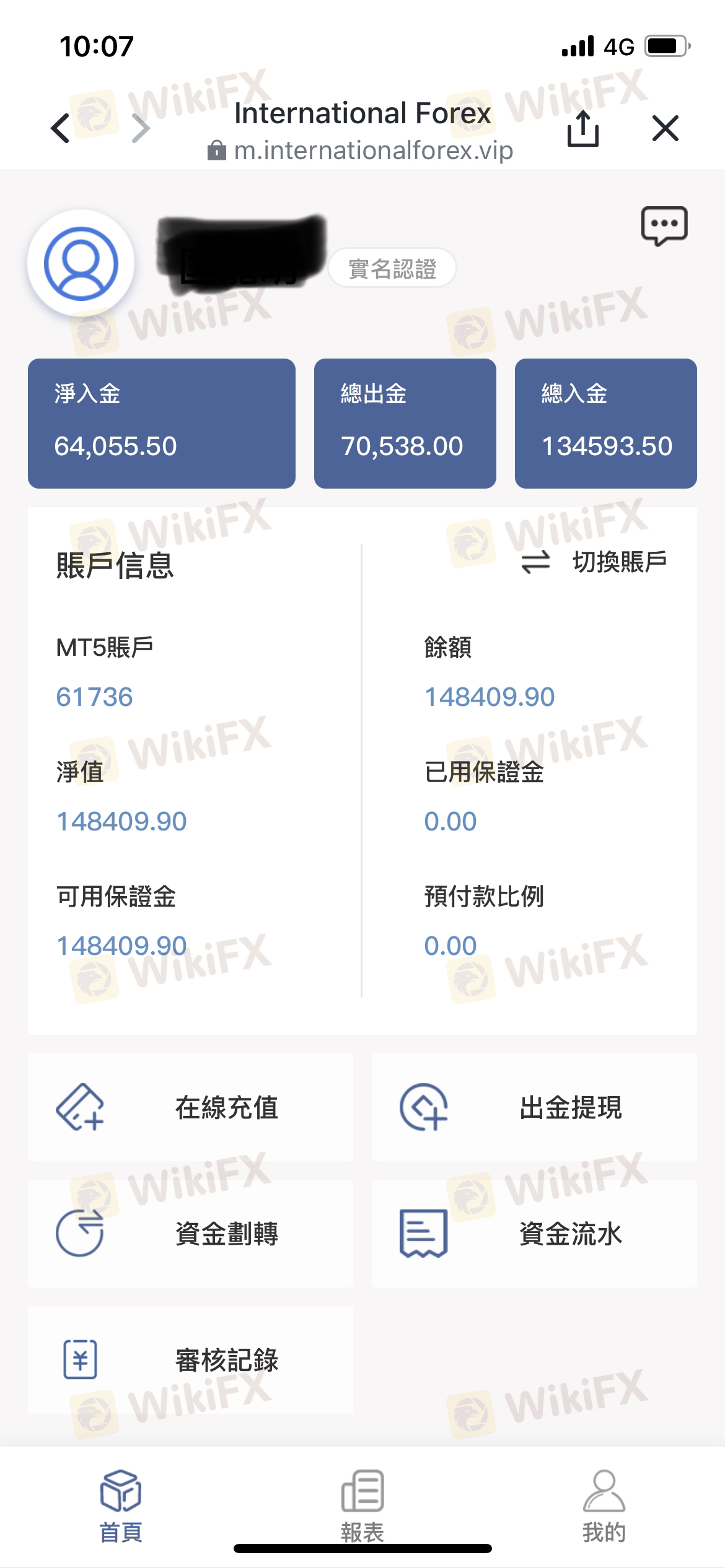View 資金流水 transaction history

[x=534, y=1234]
